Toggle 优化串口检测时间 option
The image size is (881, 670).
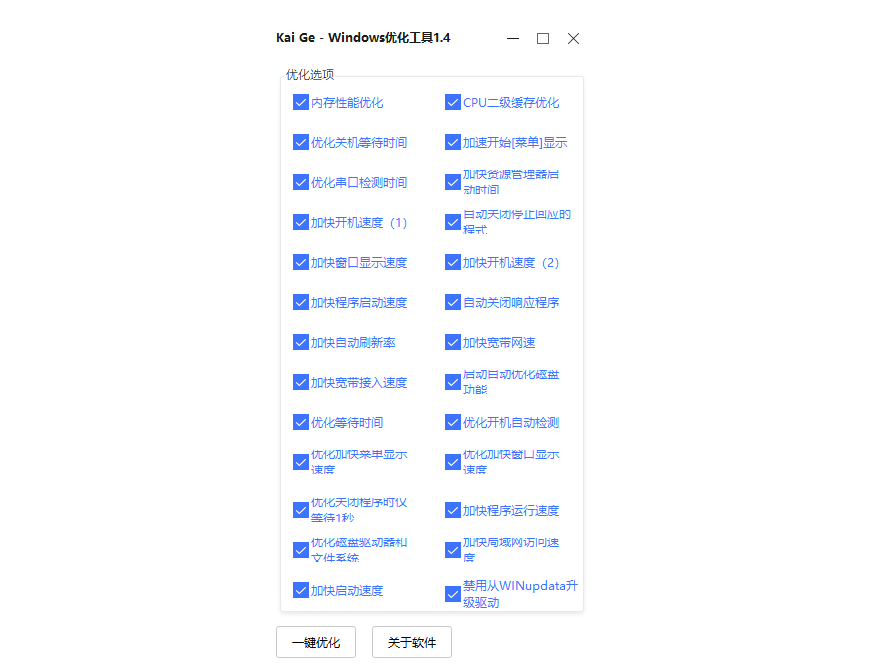click(x=301, y=182)
